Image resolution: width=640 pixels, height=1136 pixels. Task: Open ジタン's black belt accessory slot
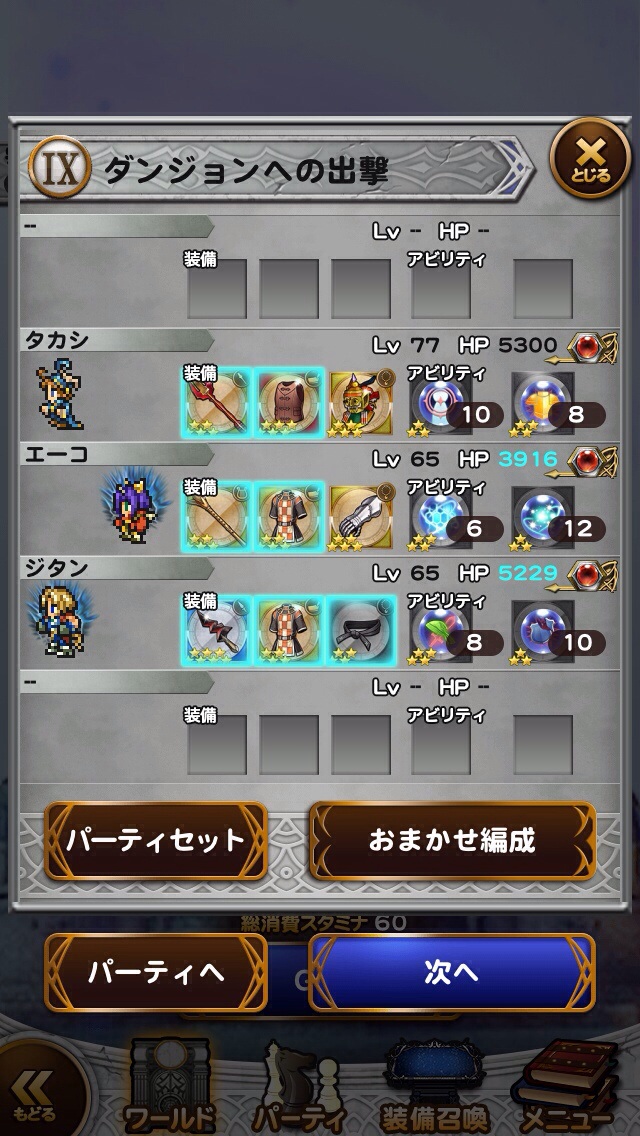coord(361,631)
